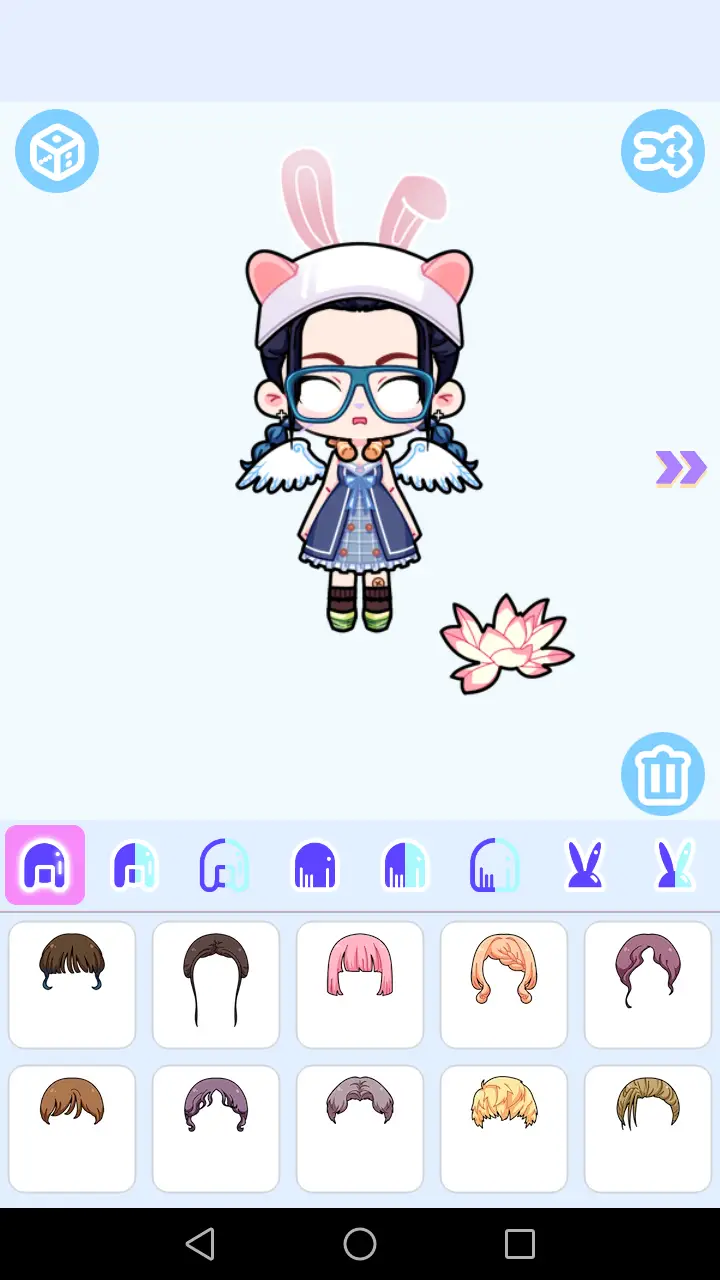Viewport: 720px width, 1280px height.
Task: Choose the long dark brown straight hairstyle
Action: pyautogui.click(x=216, y=984)
